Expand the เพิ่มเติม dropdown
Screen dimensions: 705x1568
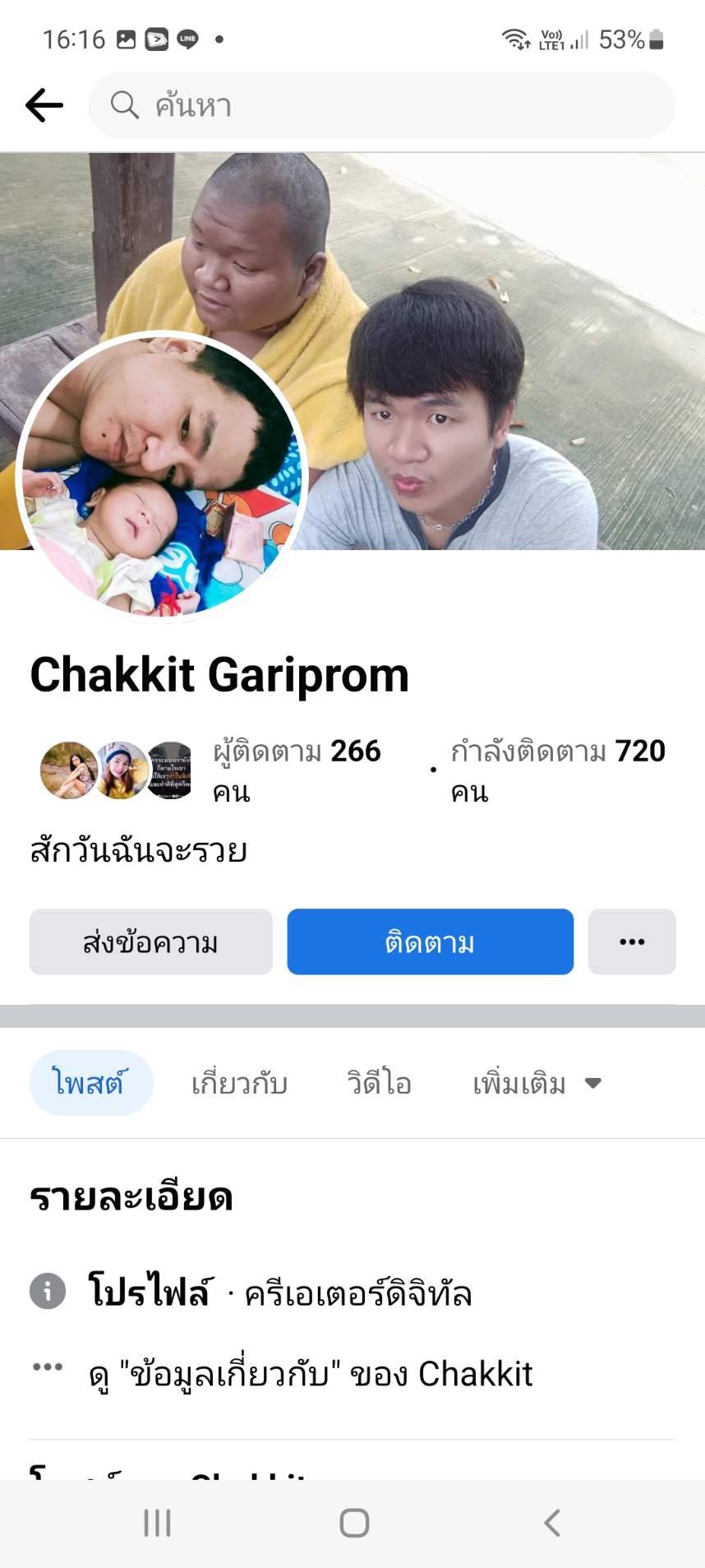(x=537, y=1084)
